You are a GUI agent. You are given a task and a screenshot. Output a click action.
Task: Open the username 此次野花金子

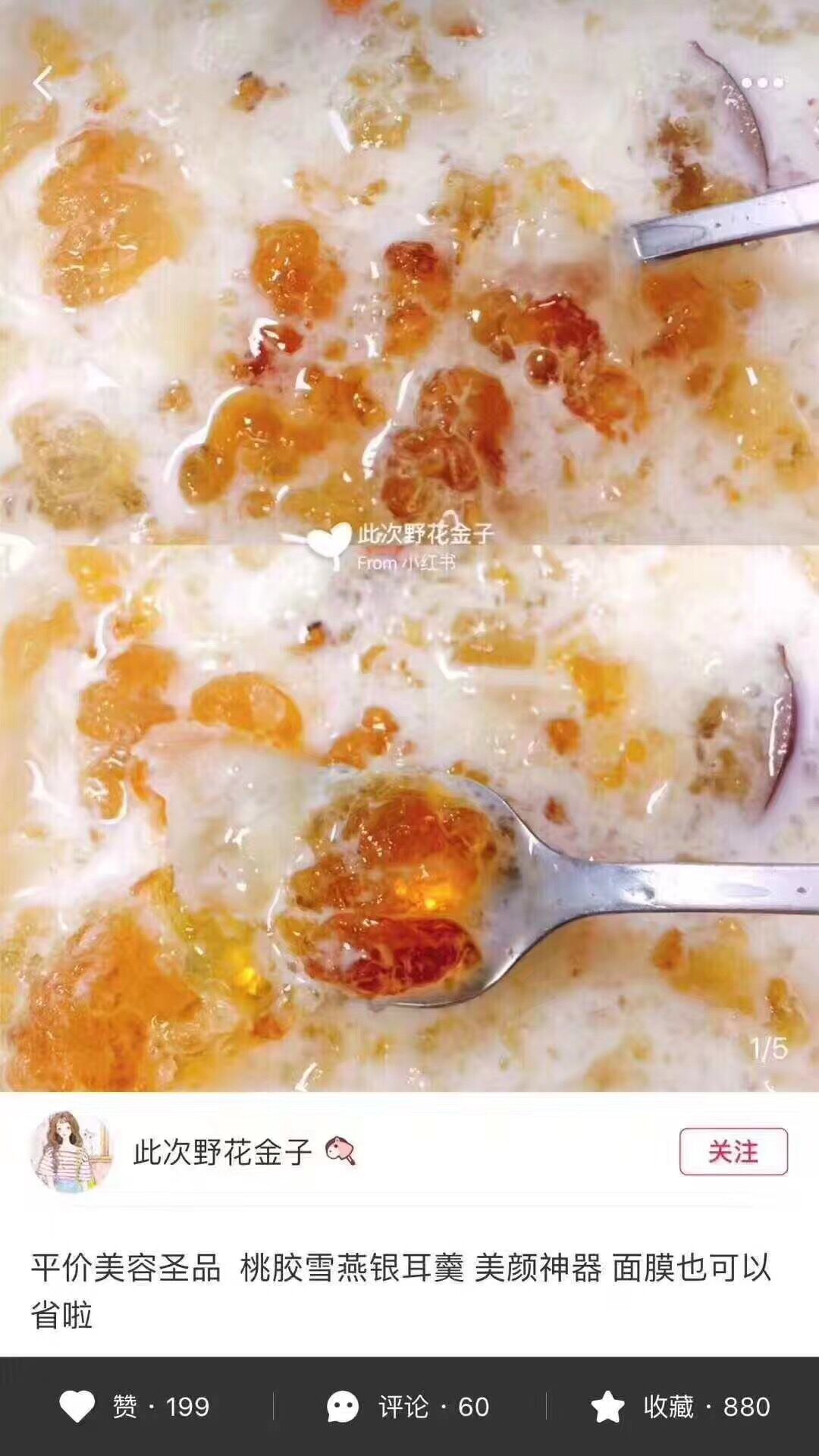point(222,1152)
